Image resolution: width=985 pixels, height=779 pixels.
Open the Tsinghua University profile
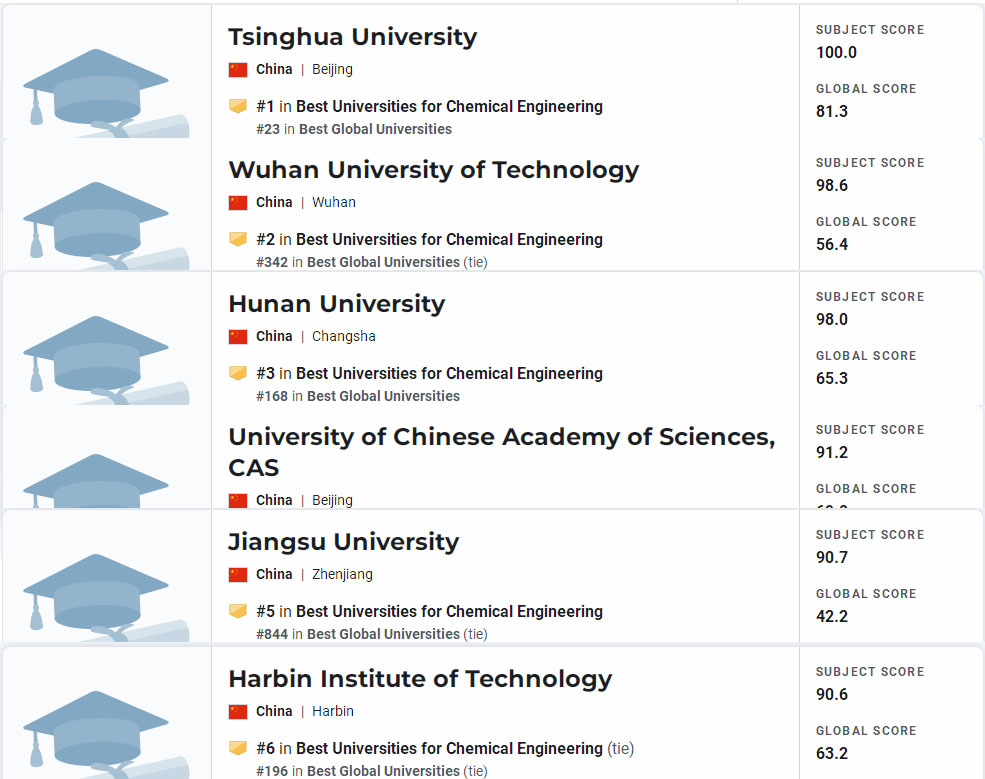click(352, 37)
